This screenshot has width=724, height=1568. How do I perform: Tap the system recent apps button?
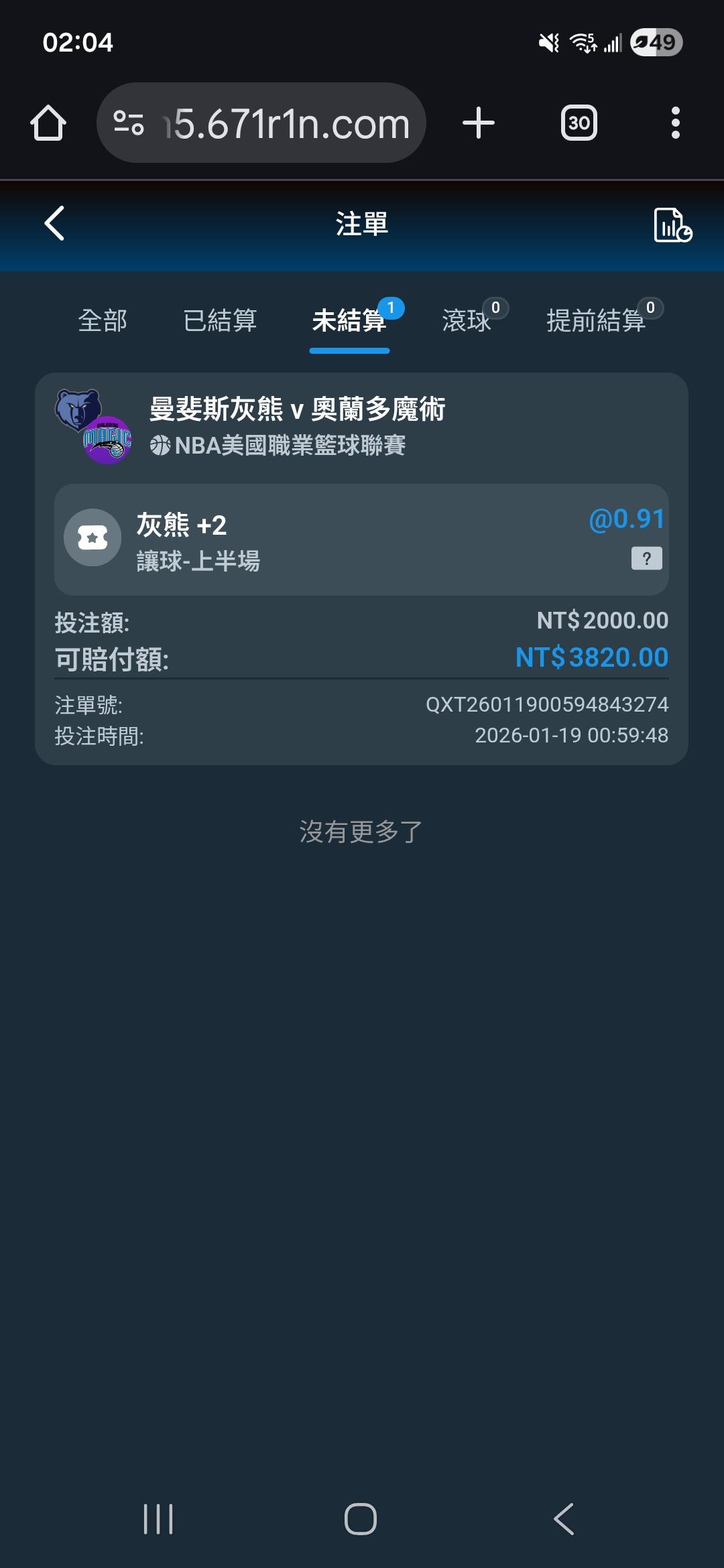(x=158, y=1518)
